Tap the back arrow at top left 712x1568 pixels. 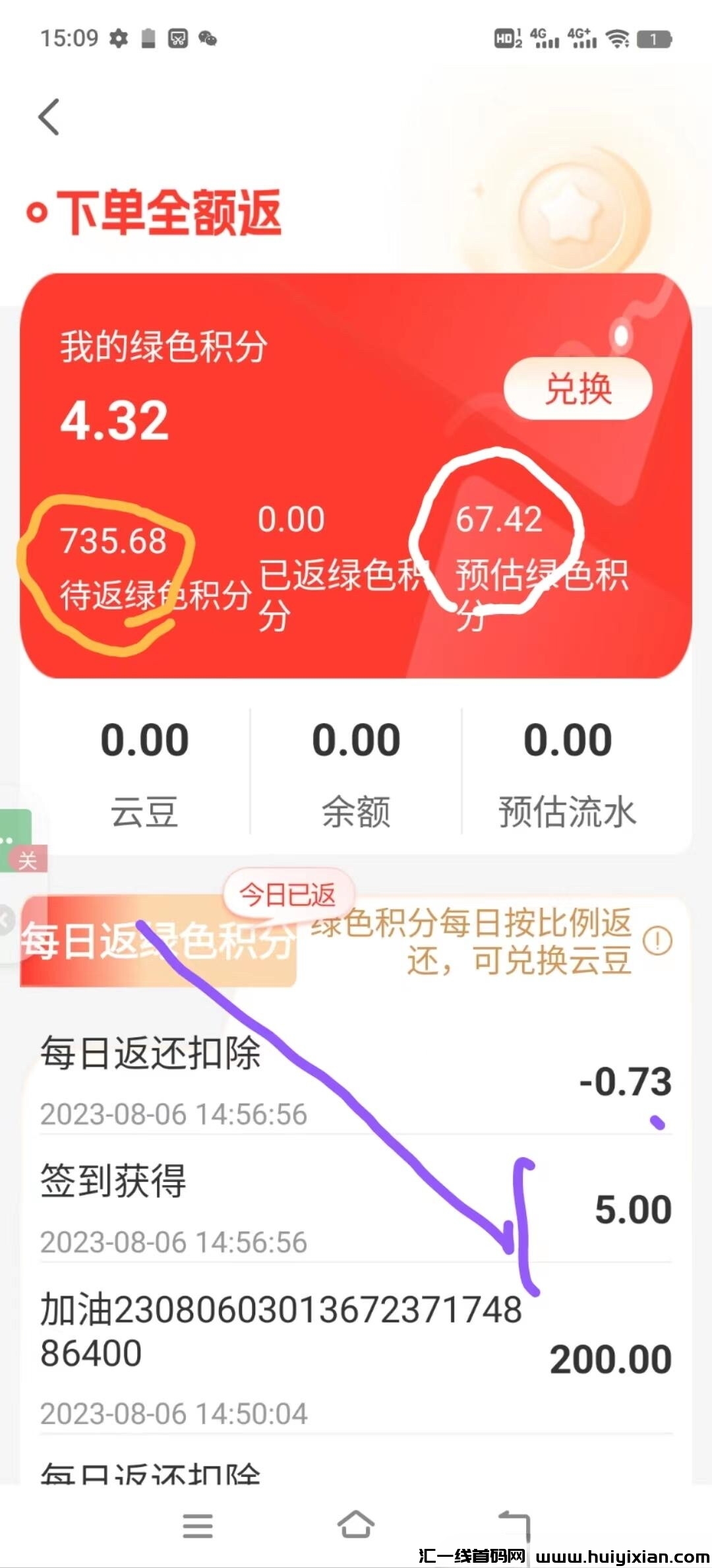click(x=47, y=117)
